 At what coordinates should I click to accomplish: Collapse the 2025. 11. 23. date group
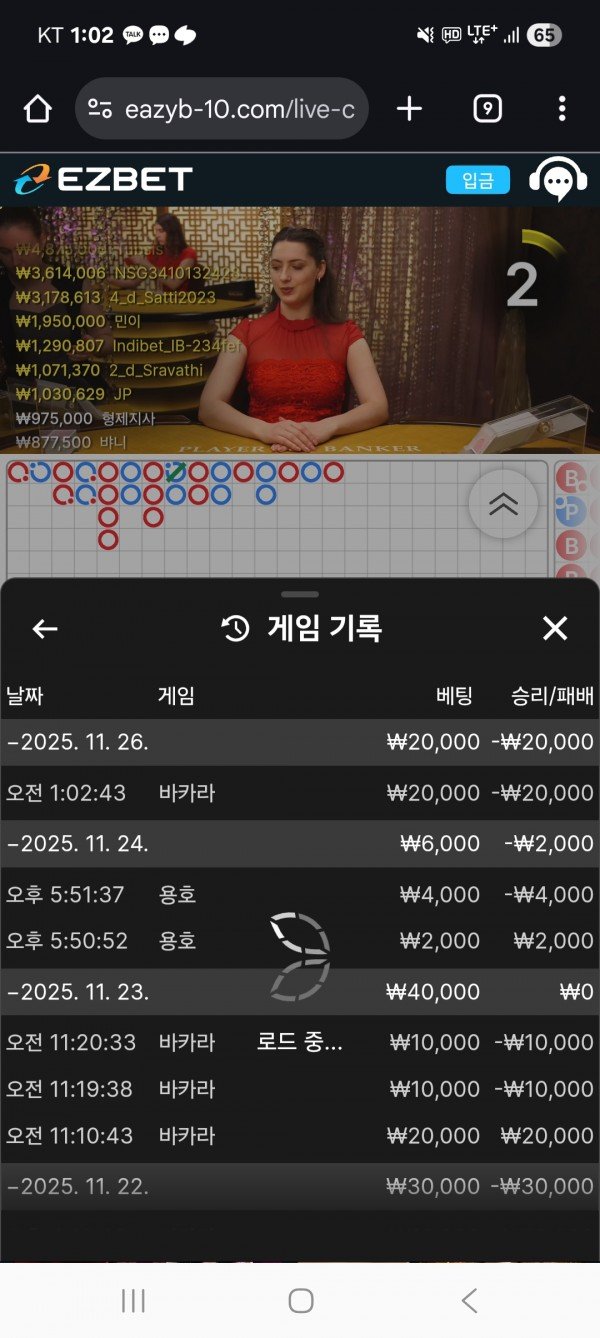[78, 992]
